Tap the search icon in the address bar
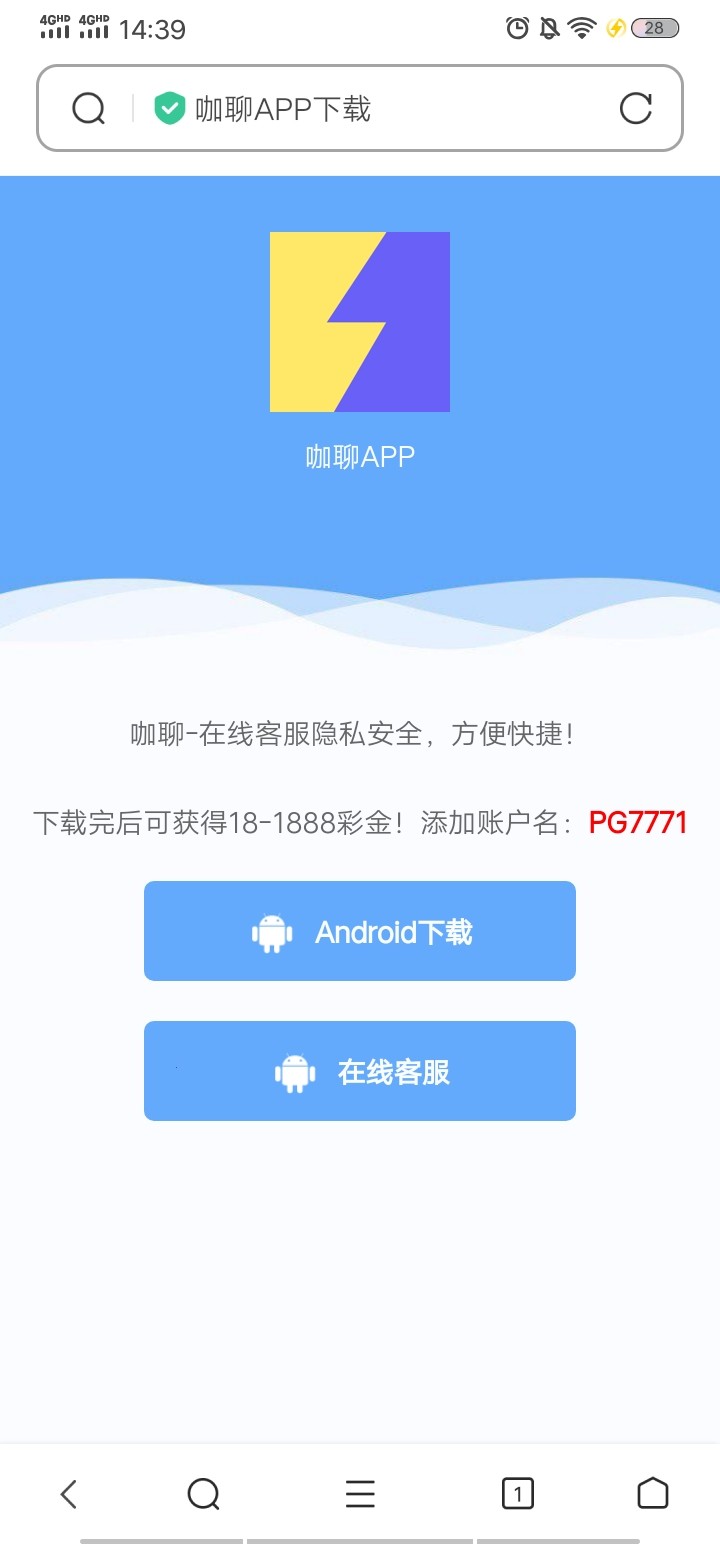 click(x=88, y=108)
